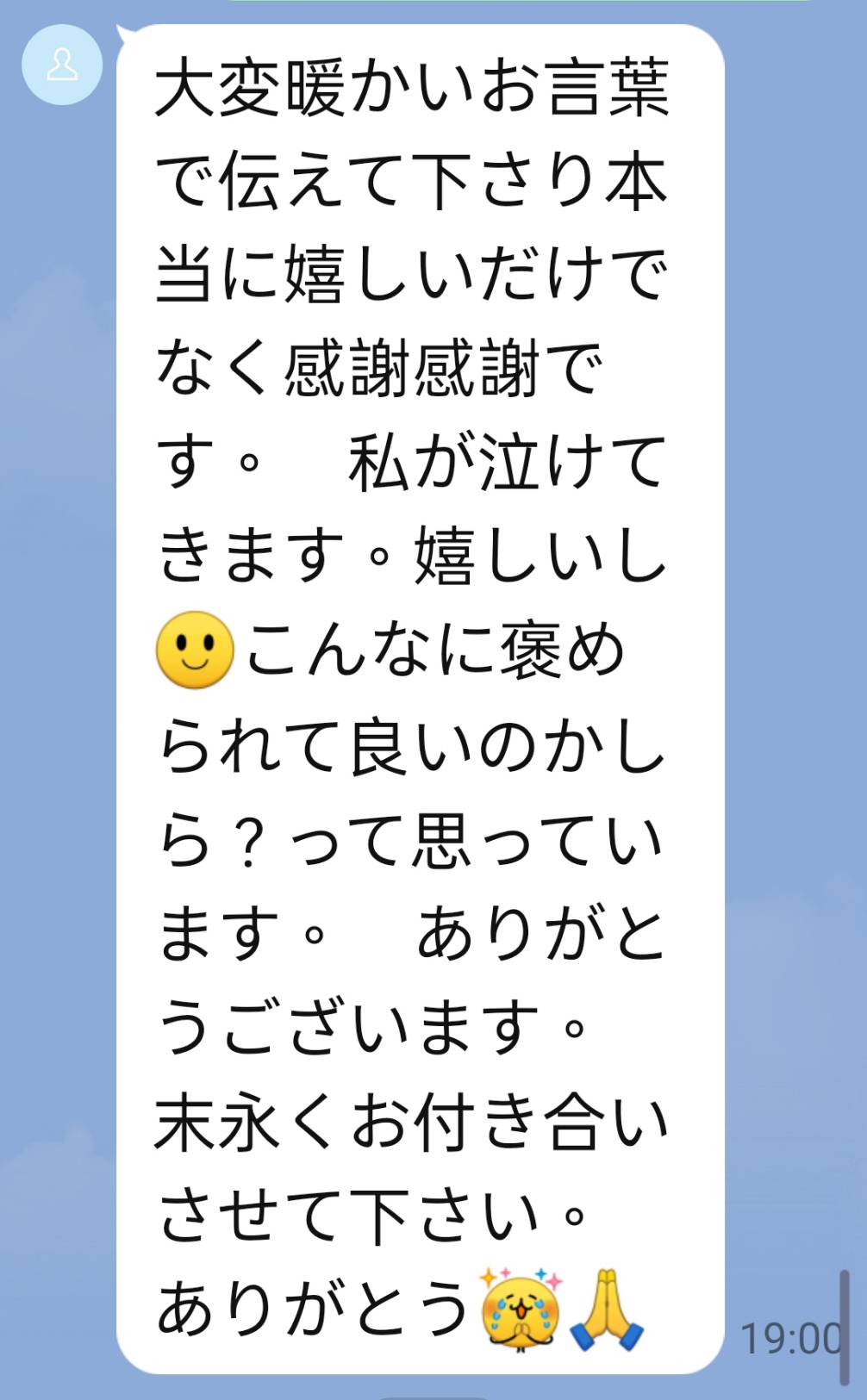Open the message sender's profile avatar
This screenshot has height=1400, width=867.
[62, 65]
